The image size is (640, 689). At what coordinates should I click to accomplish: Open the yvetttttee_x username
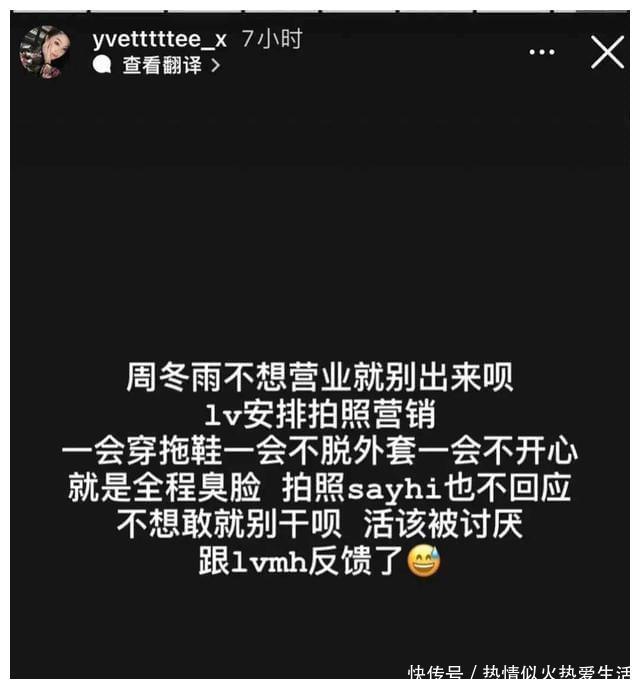(x=159, y=39)
